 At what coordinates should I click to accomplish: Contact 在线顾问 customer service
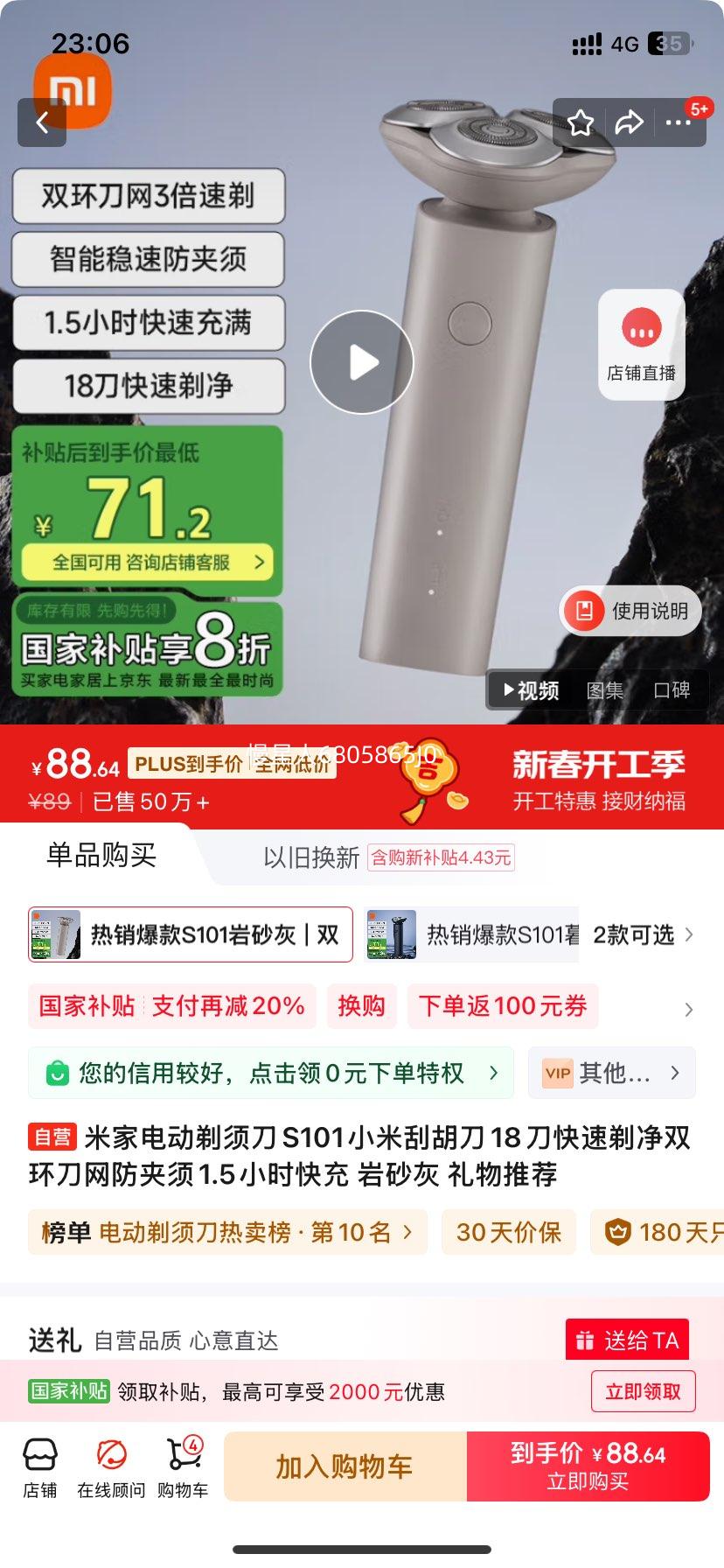[108, 1466]
